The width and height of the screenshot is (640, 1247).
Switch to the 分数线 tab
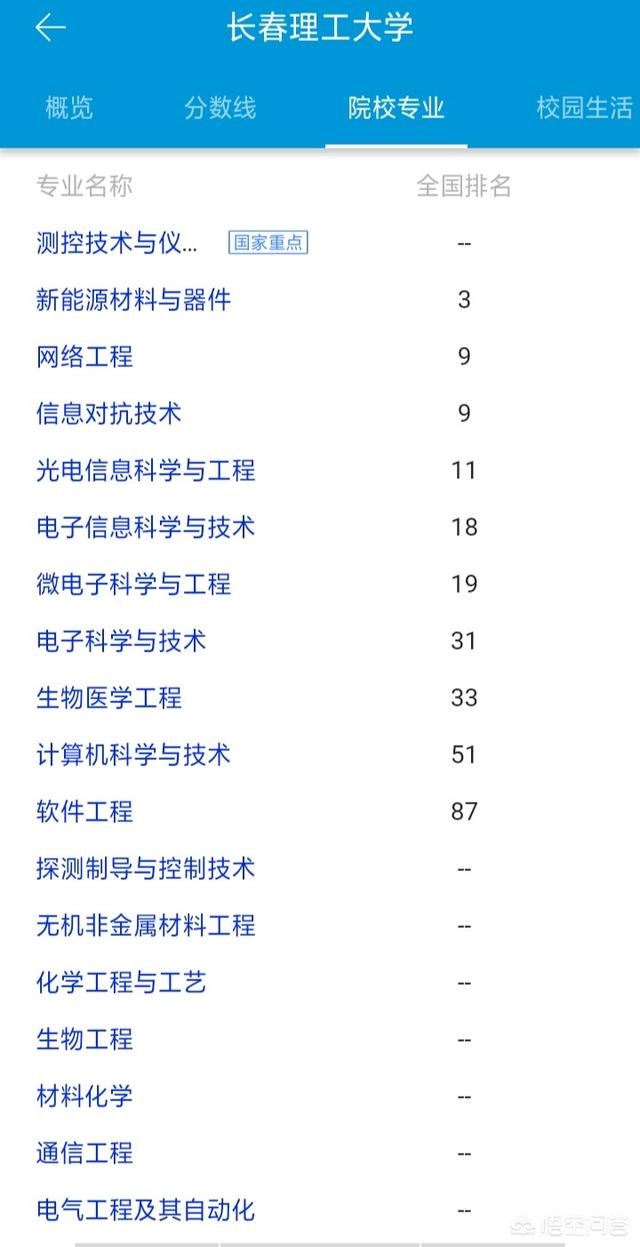click(x=220, y=108)
